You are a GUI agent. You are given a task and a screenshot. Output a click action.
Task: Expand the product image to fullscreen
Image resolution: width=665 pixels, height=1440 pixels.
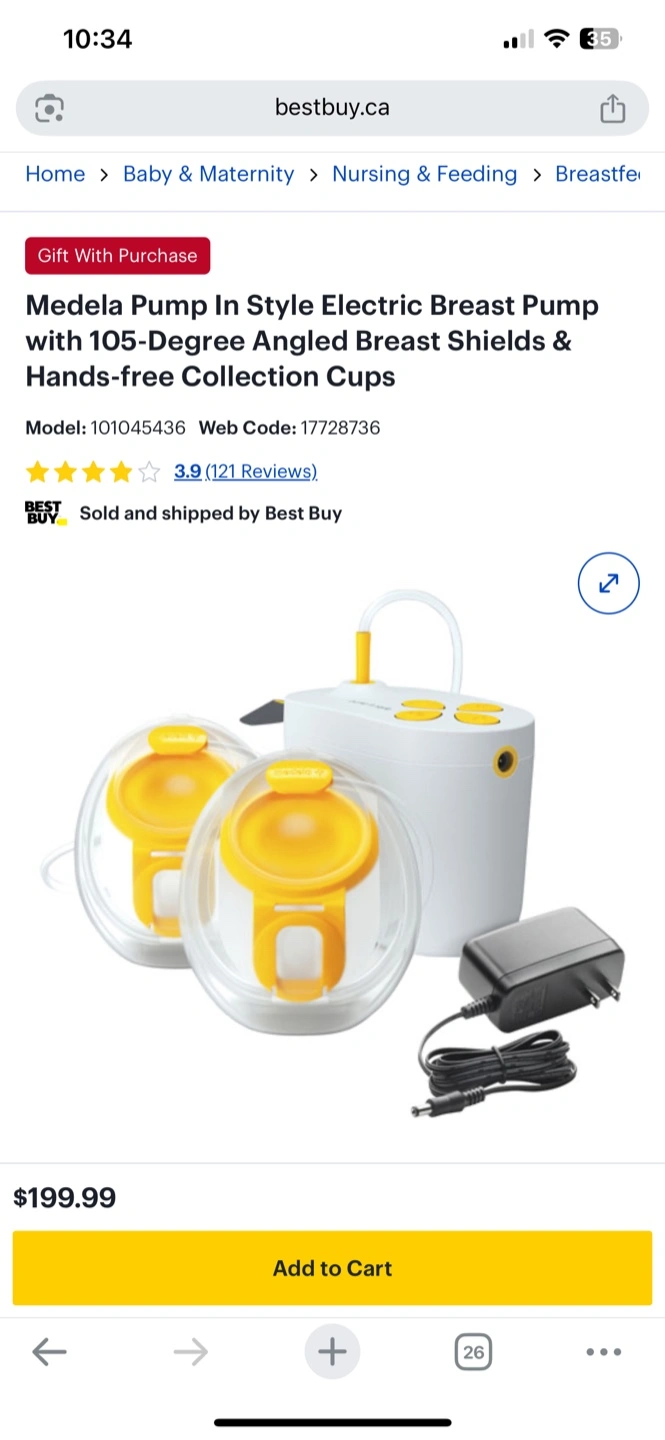[608, 583]
